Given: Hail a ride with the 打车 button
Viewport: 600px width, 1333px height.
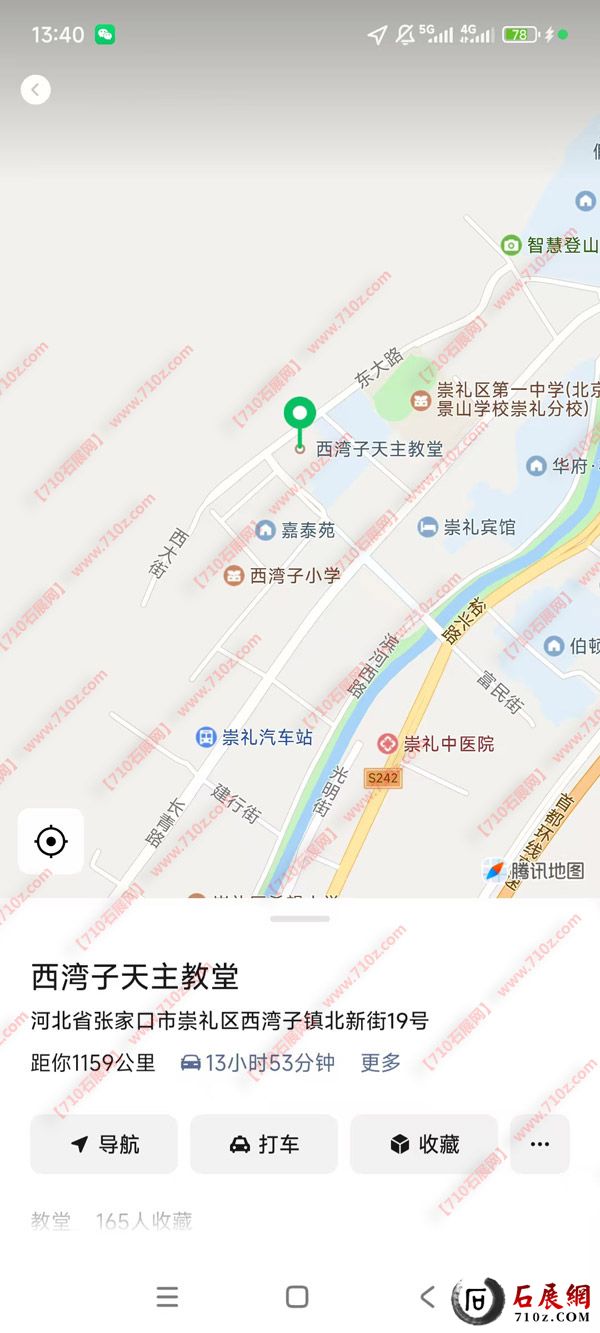Looking at the screenshot, I should [264, 1144].
